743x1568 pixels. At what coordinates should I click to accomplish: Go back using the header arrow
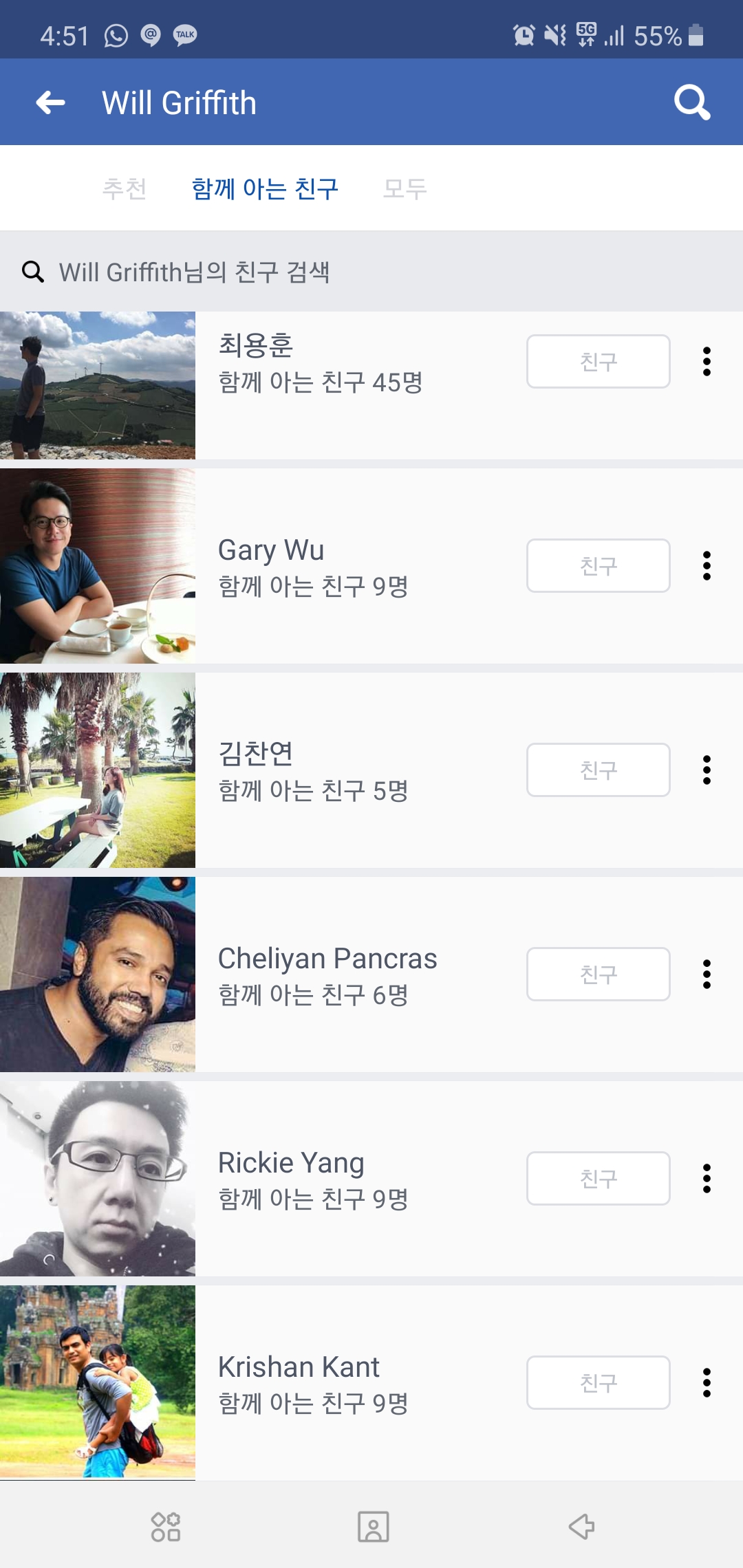(x=51, y=102)
